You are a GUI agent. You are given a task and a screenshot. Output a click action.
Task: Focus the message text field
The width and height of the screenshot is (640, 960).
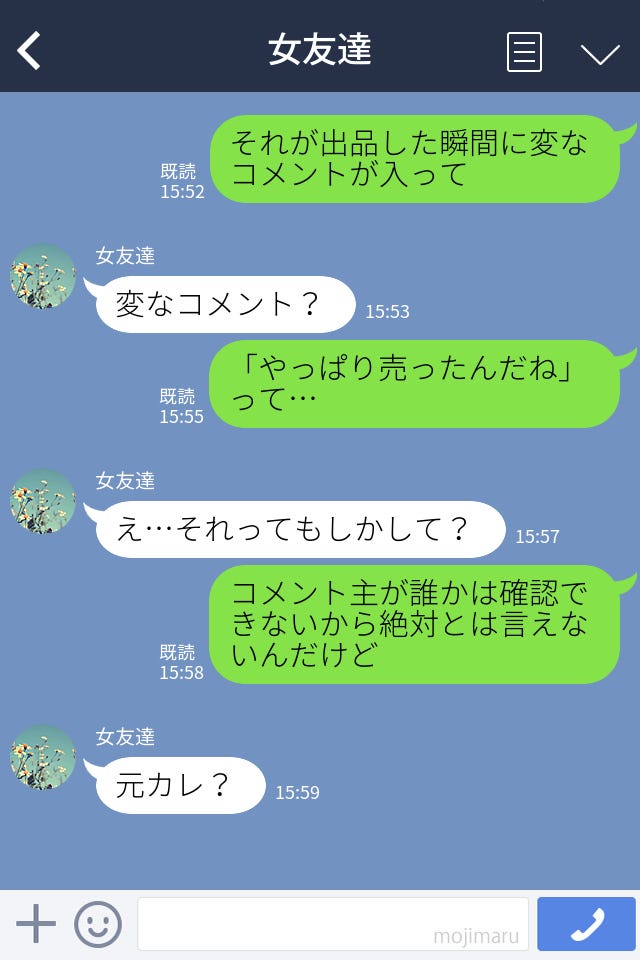[x=332, y=924]
